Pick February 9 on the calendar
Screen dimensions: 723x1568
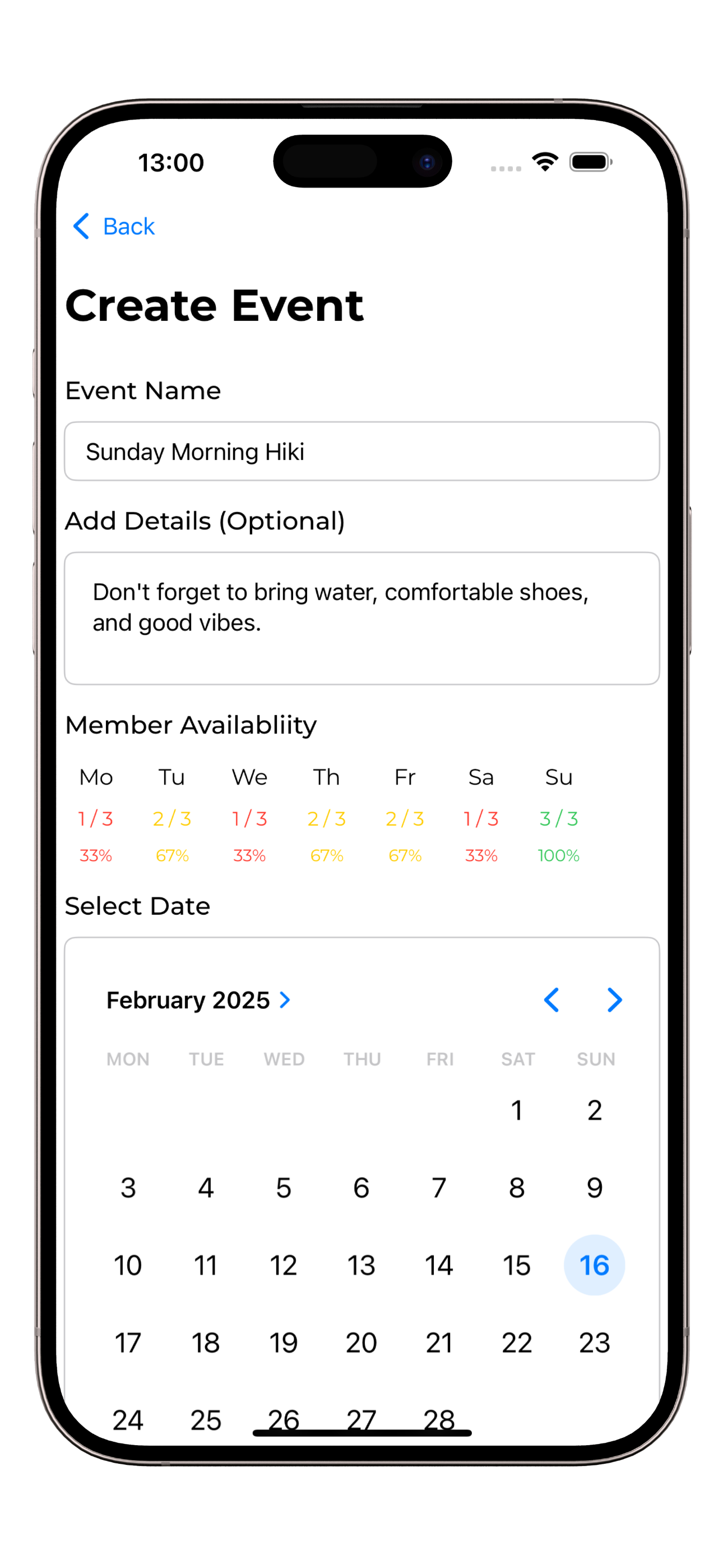point(595,1188)
